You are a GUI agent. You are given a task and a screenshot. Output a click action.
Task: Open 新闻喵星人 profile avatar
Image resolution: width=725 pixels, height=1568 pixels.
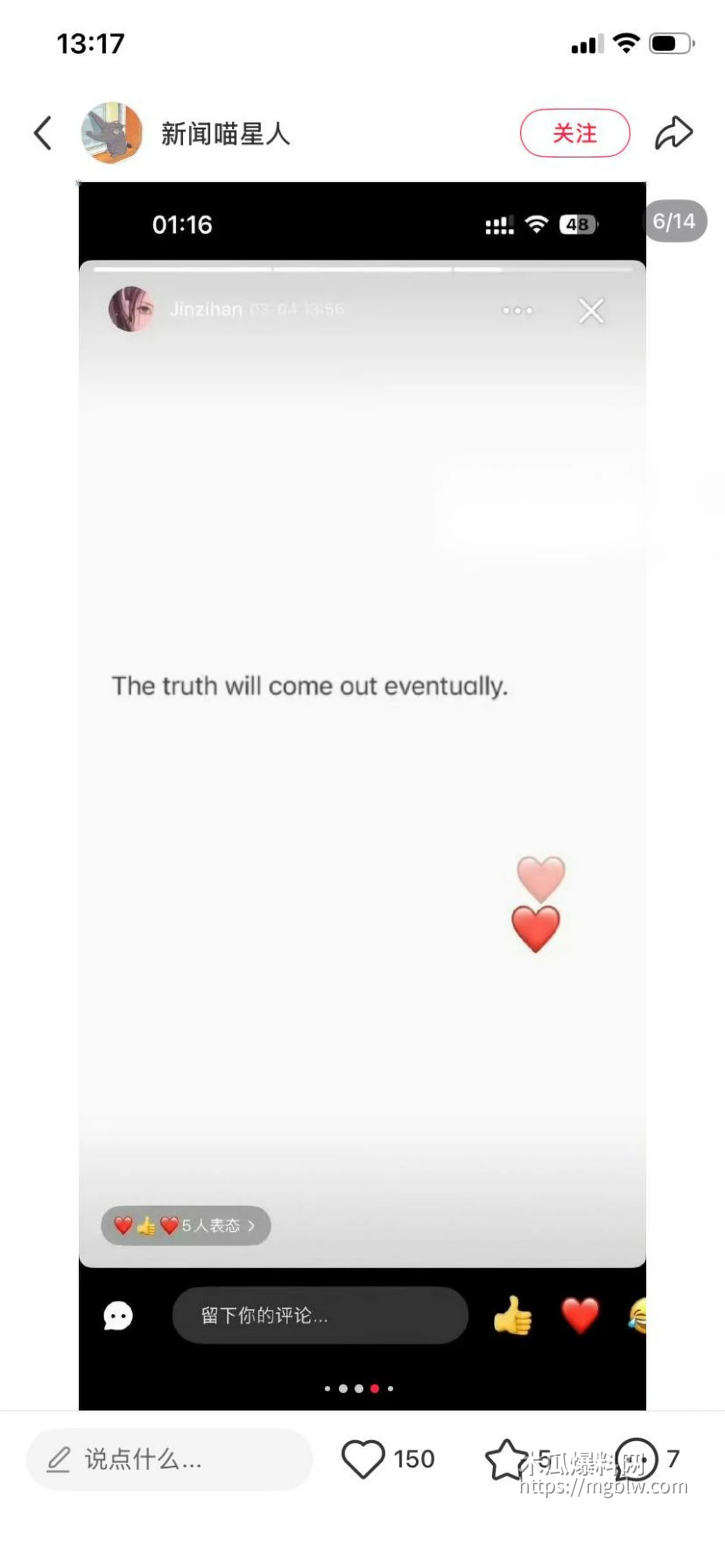(x=112, y=133)
